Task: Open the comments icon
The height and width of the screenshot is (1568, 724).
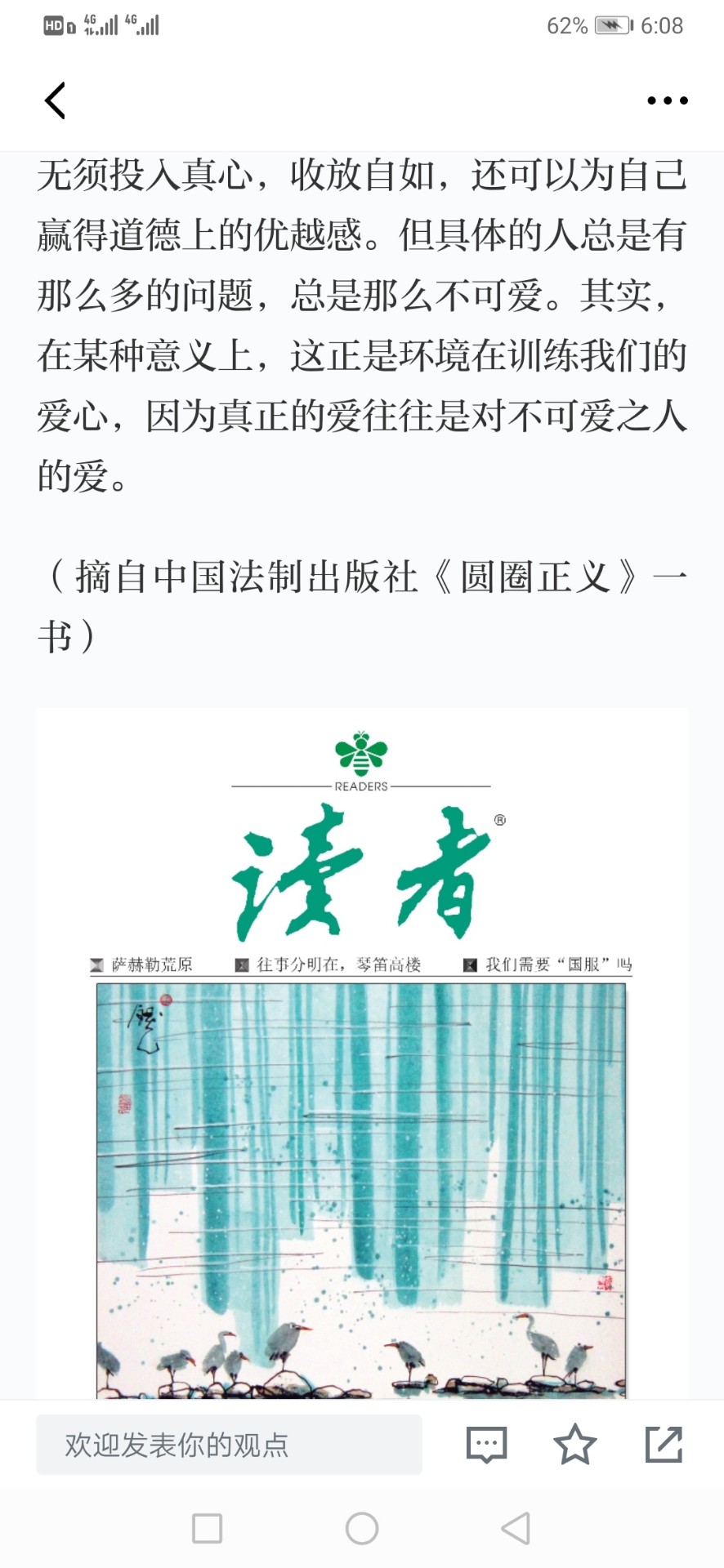Action: 486,1445
